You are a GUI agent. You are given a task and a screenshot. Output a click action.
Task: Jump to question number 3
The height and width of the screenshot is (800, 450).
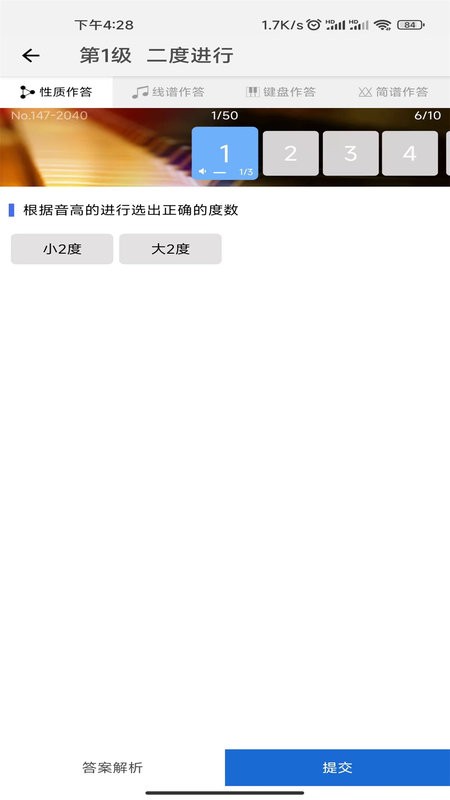(x=351, y=154)
